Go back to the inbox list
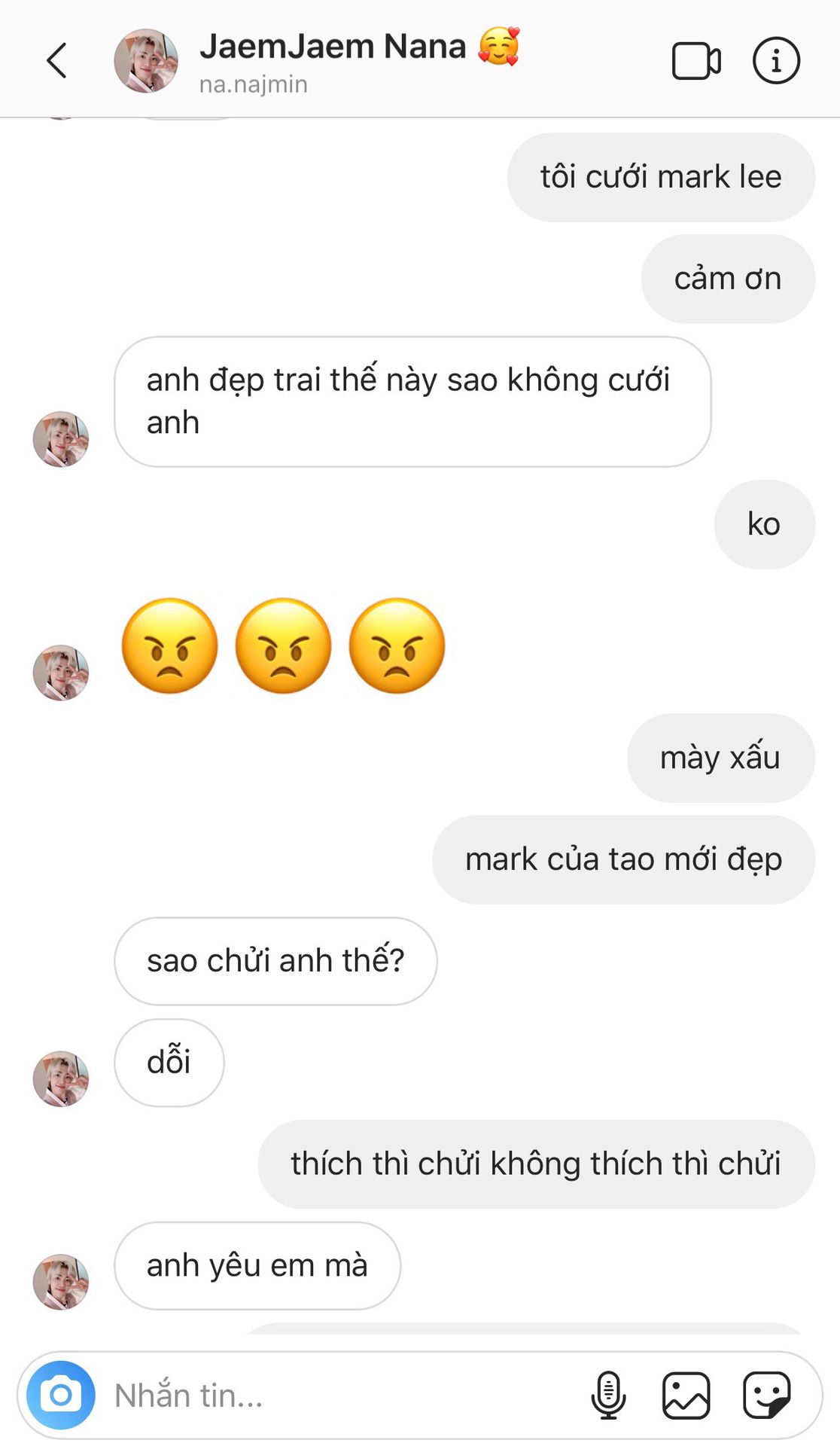 coord(57,60)
